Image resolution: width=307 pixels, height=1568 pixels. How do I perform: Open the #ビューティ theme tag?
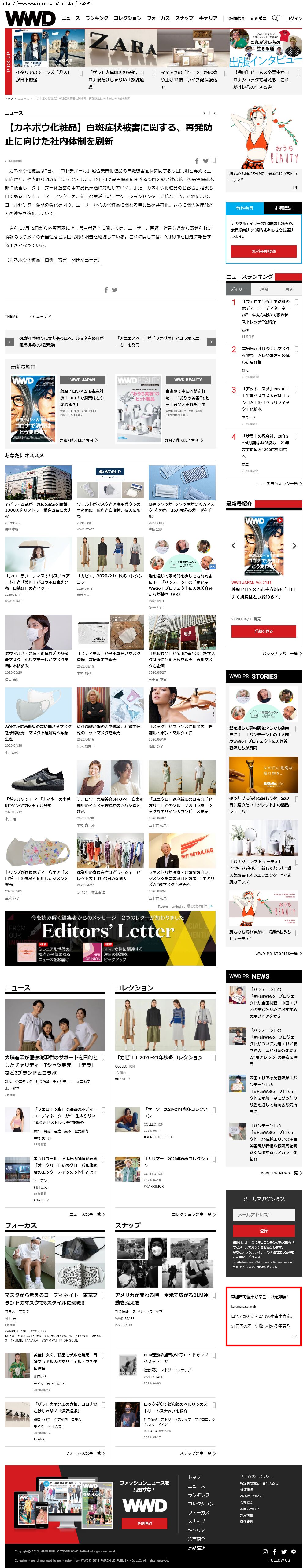41,317
